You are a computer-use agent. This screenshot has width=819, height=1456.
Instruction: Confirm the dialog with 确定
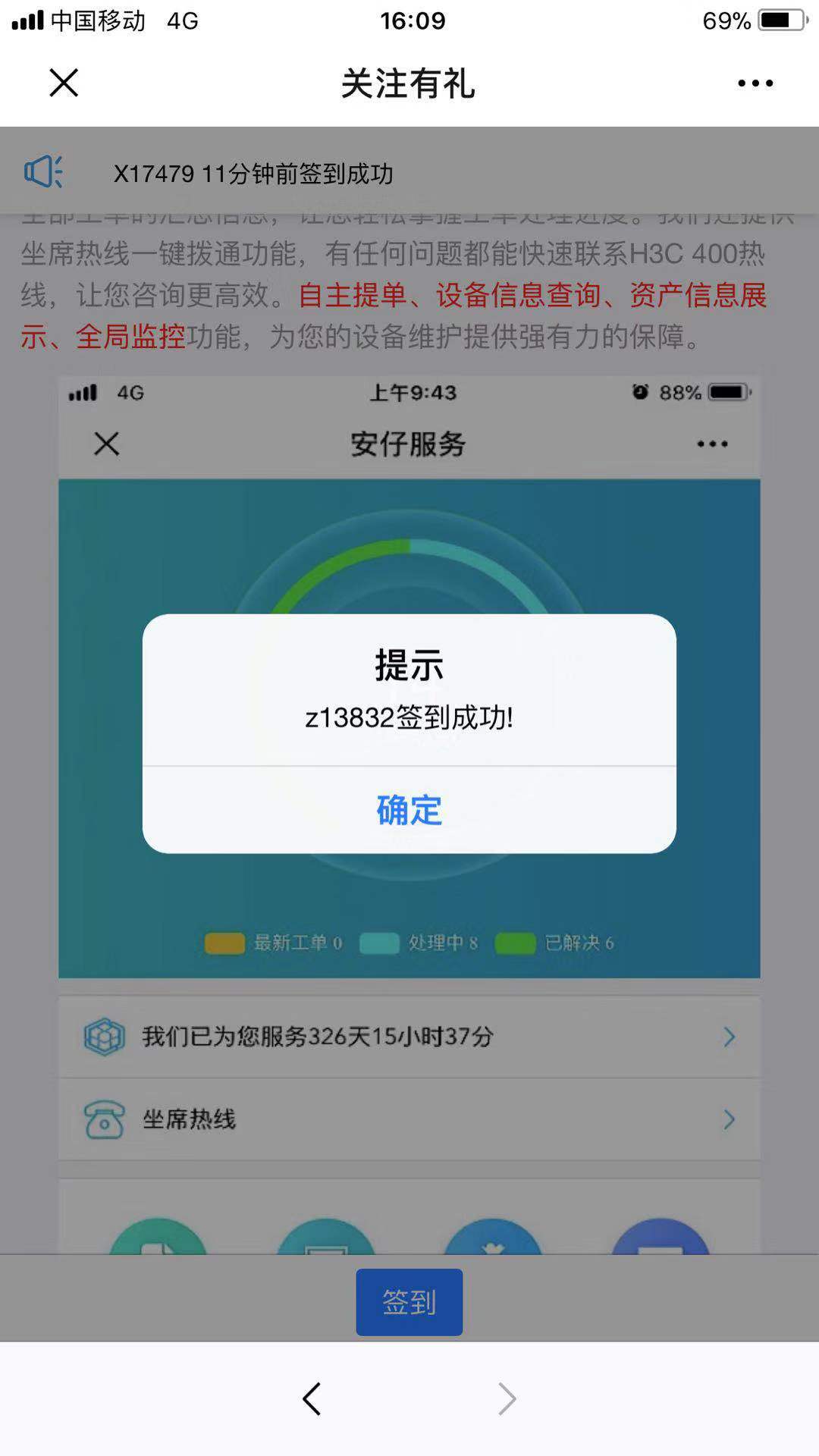pos(409,810)
